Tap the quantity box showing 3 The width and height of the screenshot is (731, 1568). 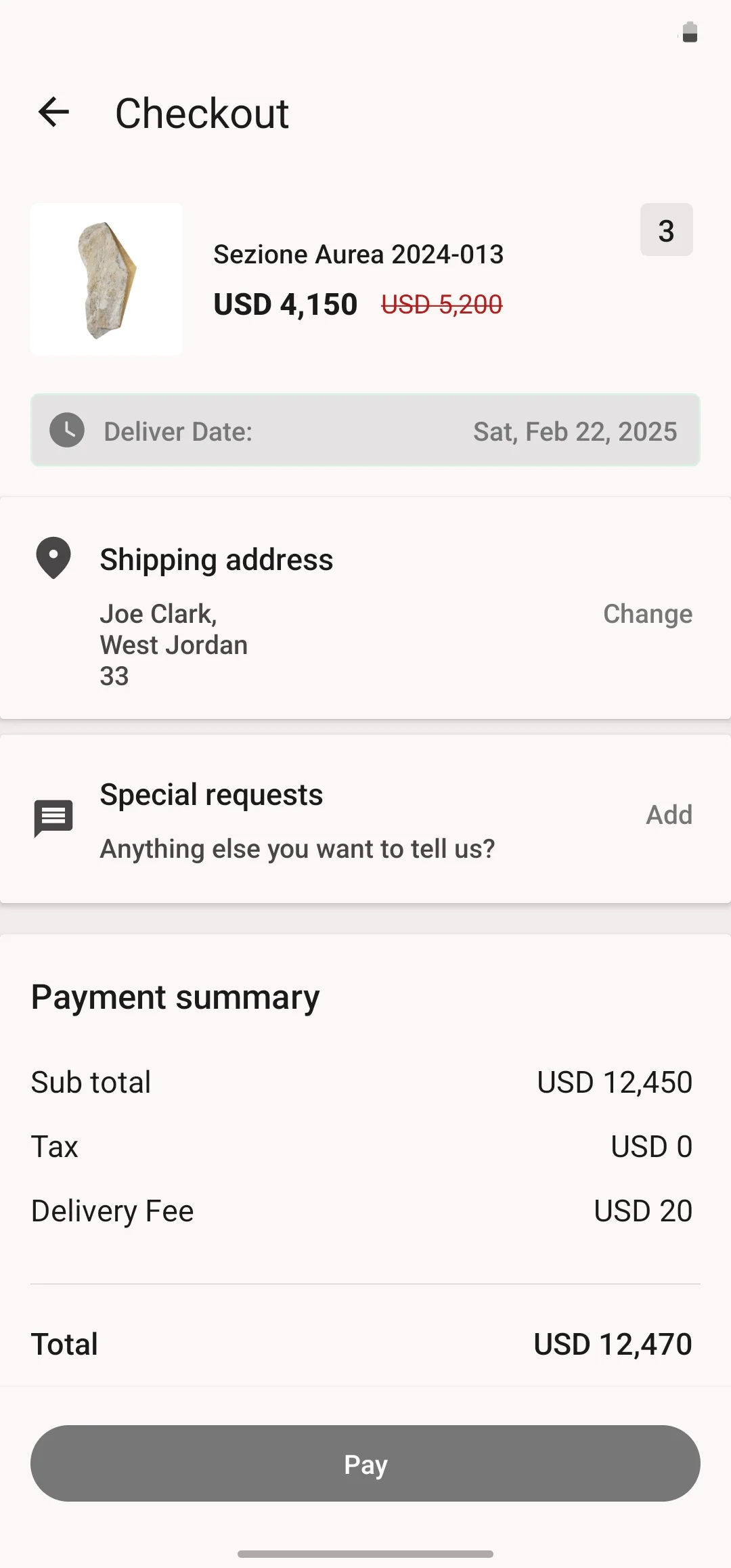tap(666, 230)
